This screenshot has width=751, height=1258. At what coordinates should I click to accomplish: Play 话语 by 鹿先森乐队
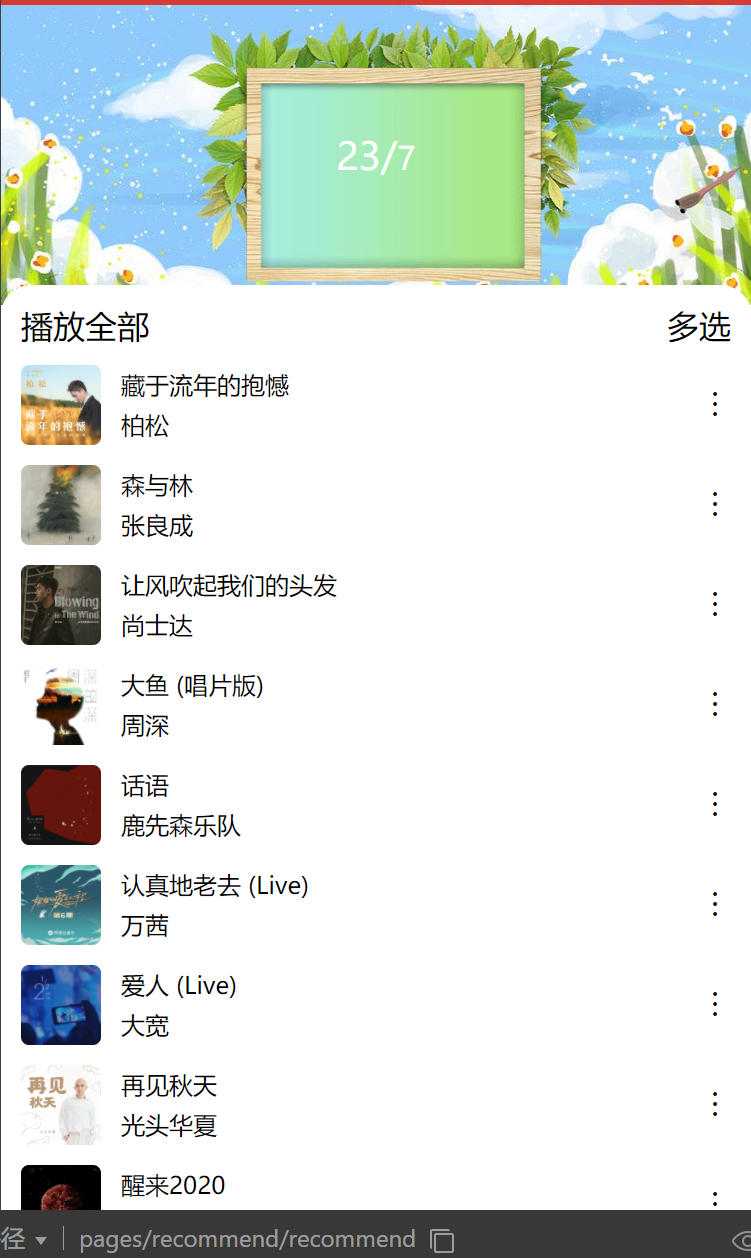click(x=145, y=786)
